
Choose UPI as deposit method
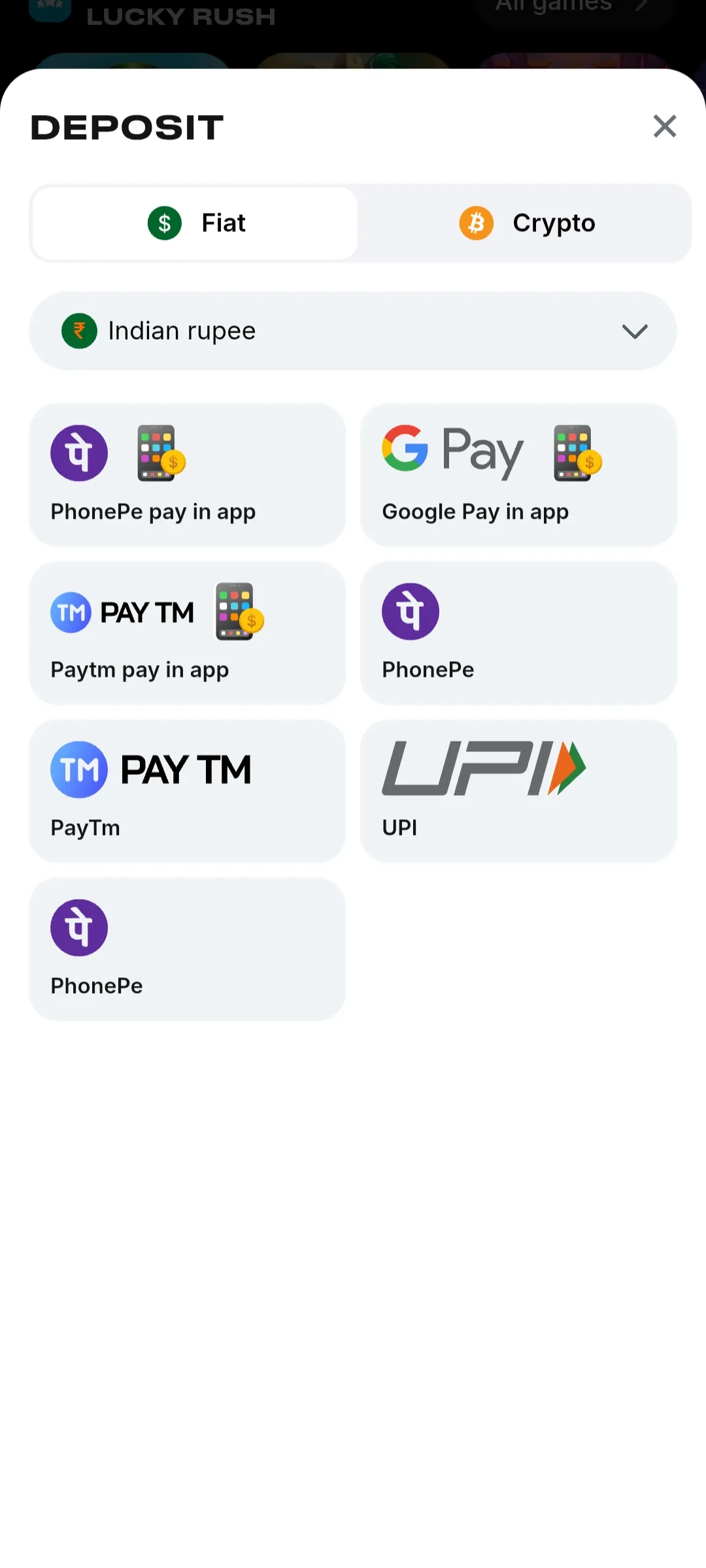pos(518,791)
